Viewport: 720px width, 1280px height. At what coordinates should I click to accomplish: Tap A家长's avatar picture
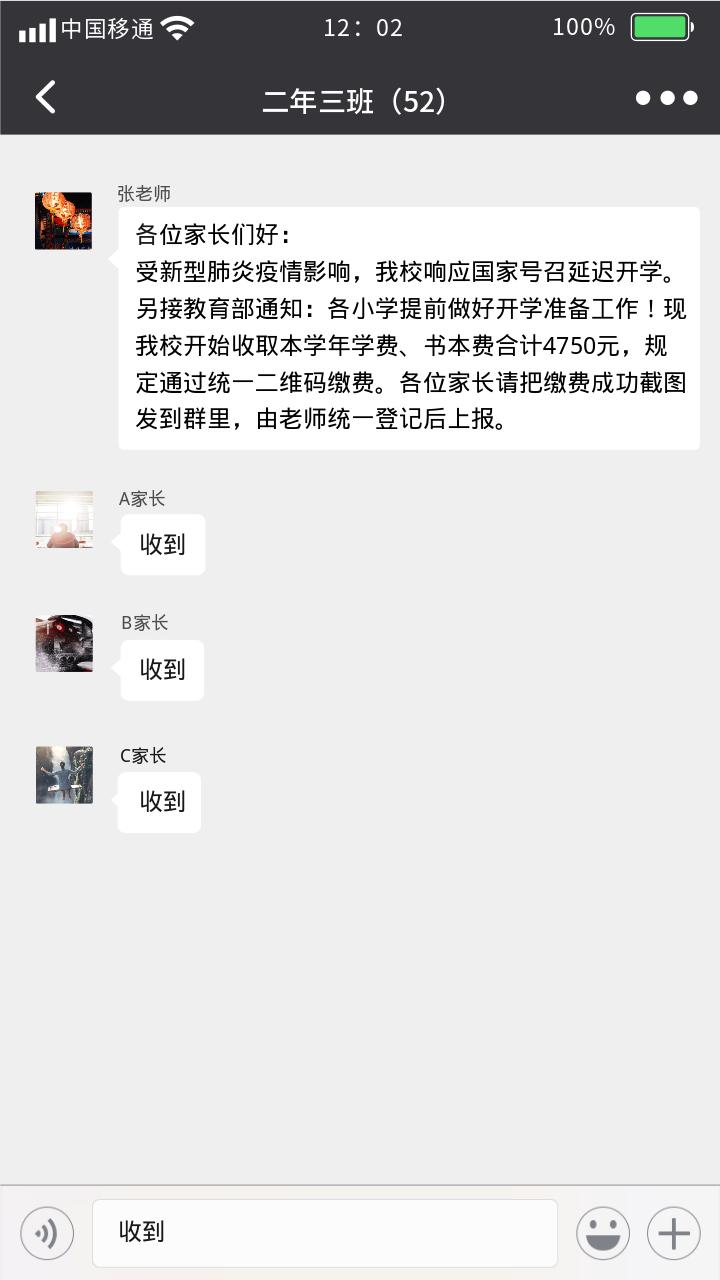tap(63, 522)
